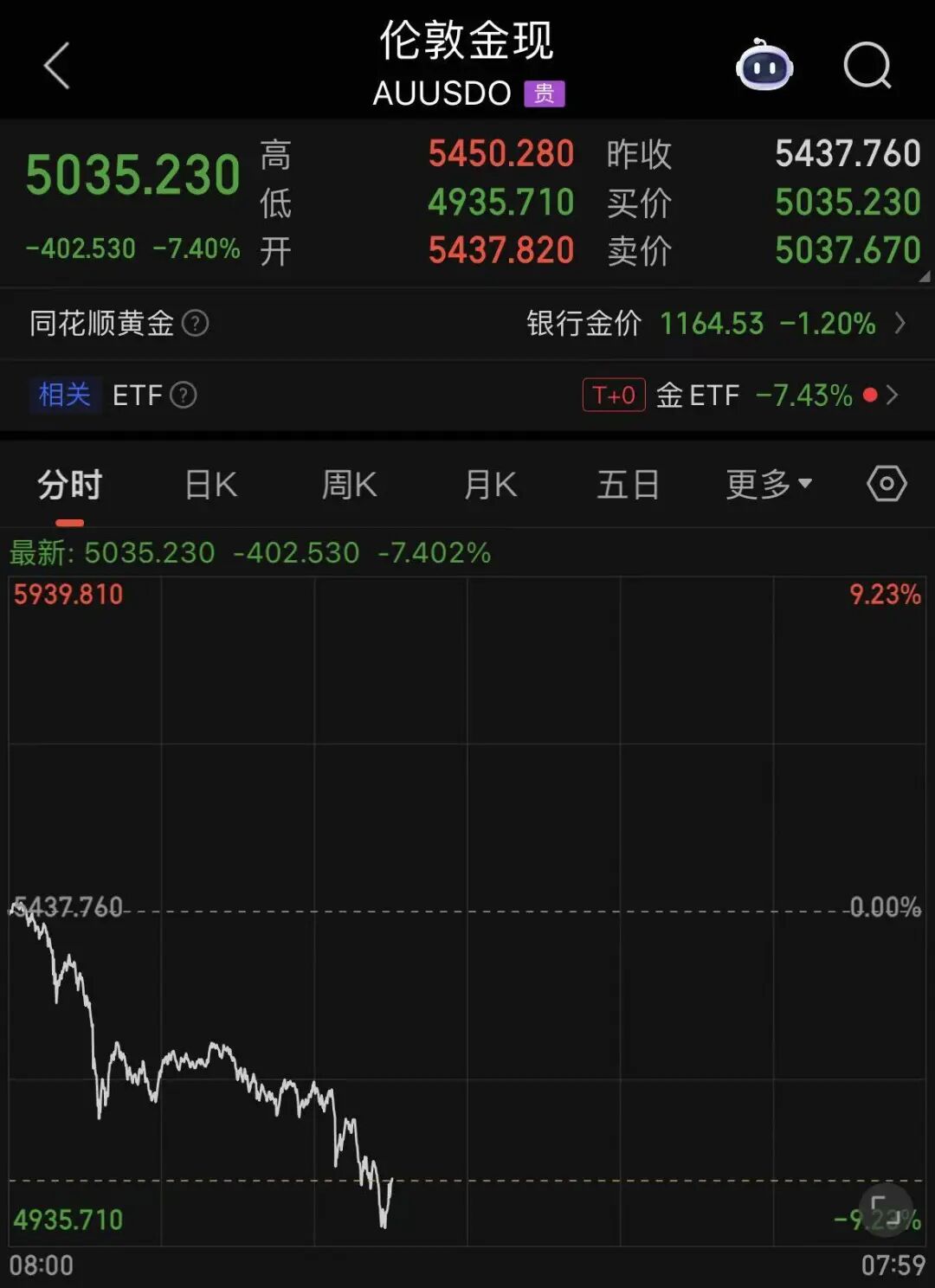Tap the help icon beside 相关 ETF

(184, 396)
